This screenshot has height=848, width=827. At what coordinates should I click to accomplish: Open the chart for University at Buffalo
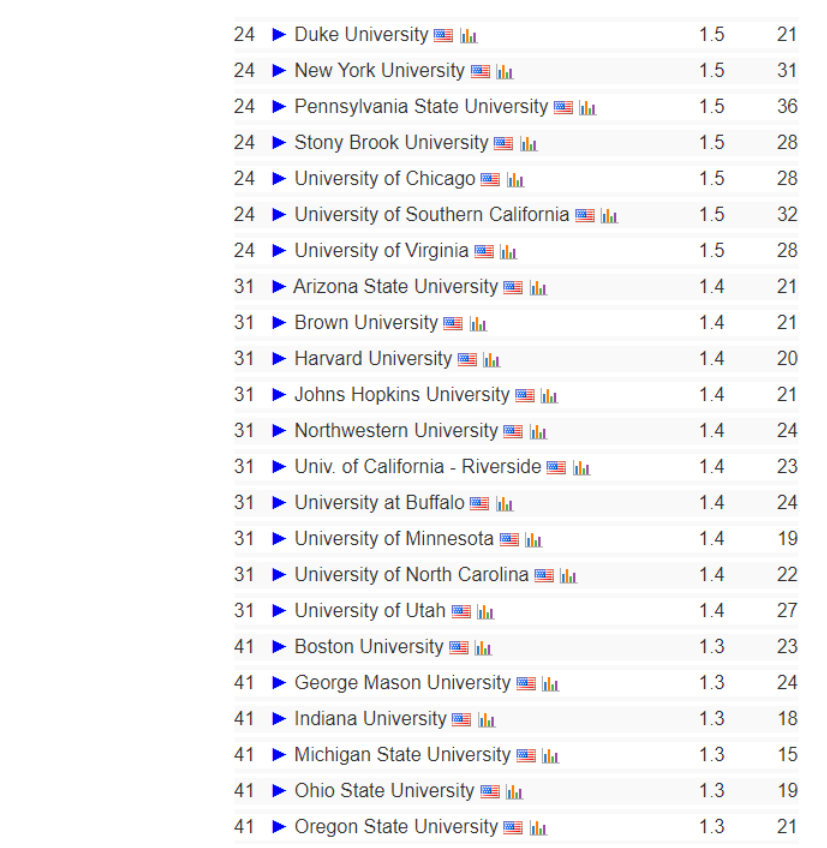(505, 504)
